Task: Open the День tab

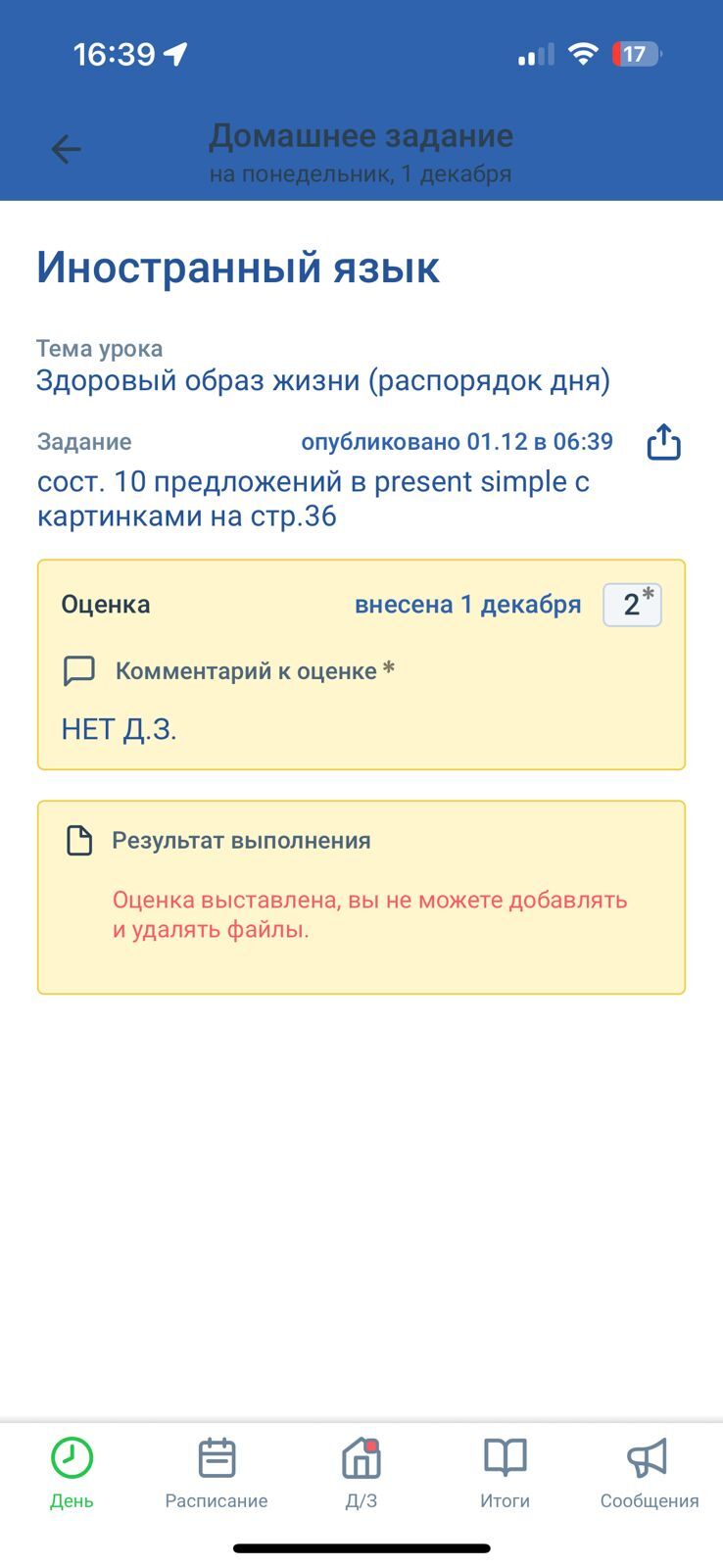Action: [72, 1472]
